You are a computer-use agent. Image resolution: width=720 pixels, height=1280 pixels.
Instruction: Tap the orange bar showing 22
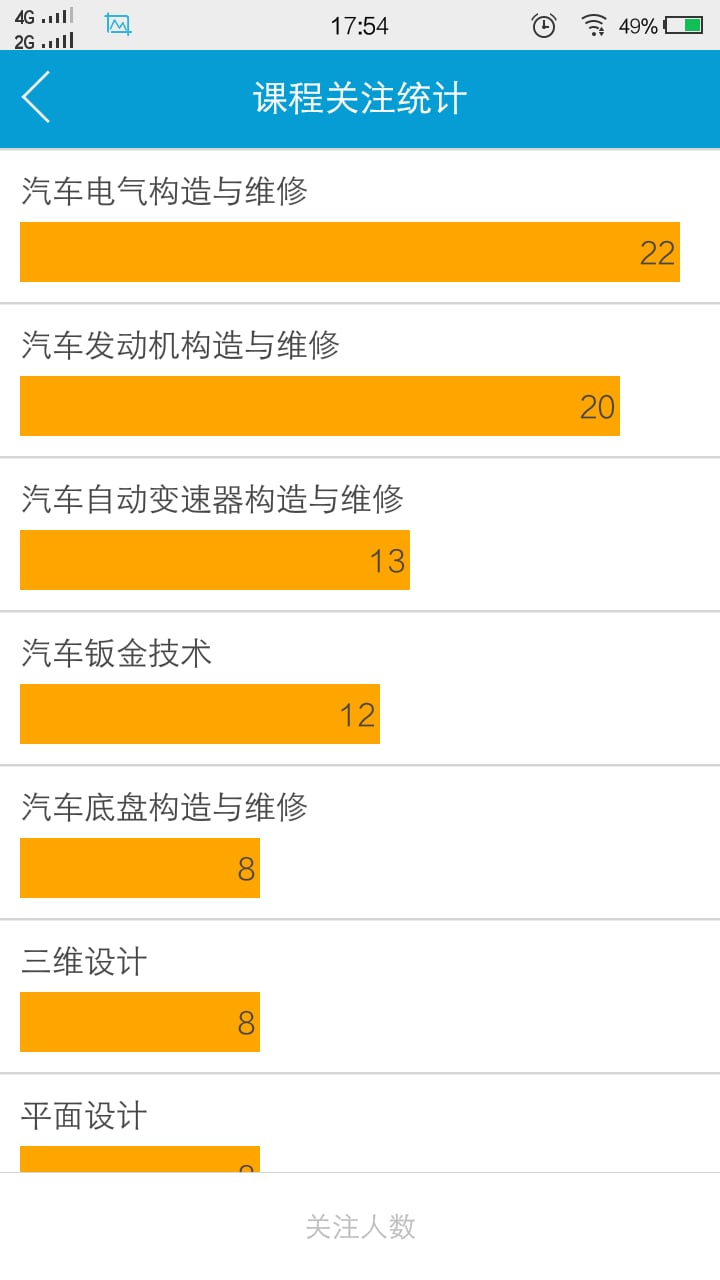350,252
